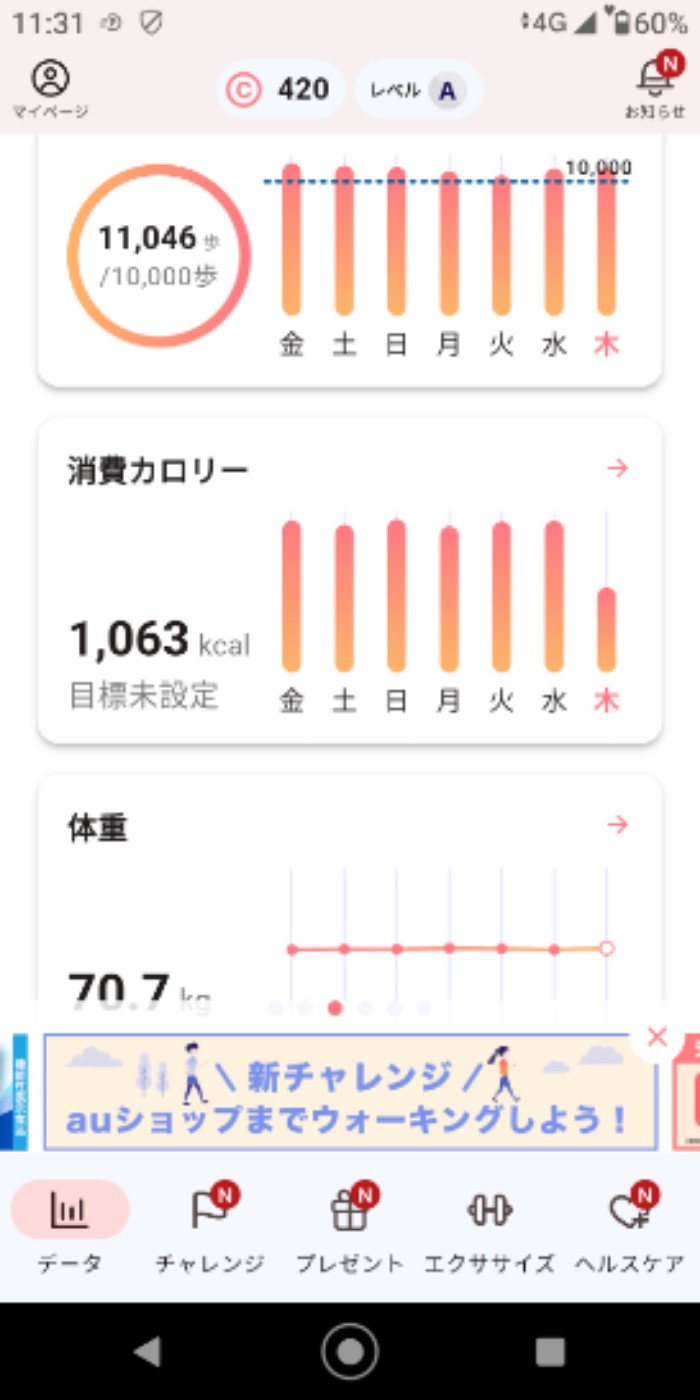Go back with the system back button
The image size is (700, 1400).
[x=148, y=1351]
